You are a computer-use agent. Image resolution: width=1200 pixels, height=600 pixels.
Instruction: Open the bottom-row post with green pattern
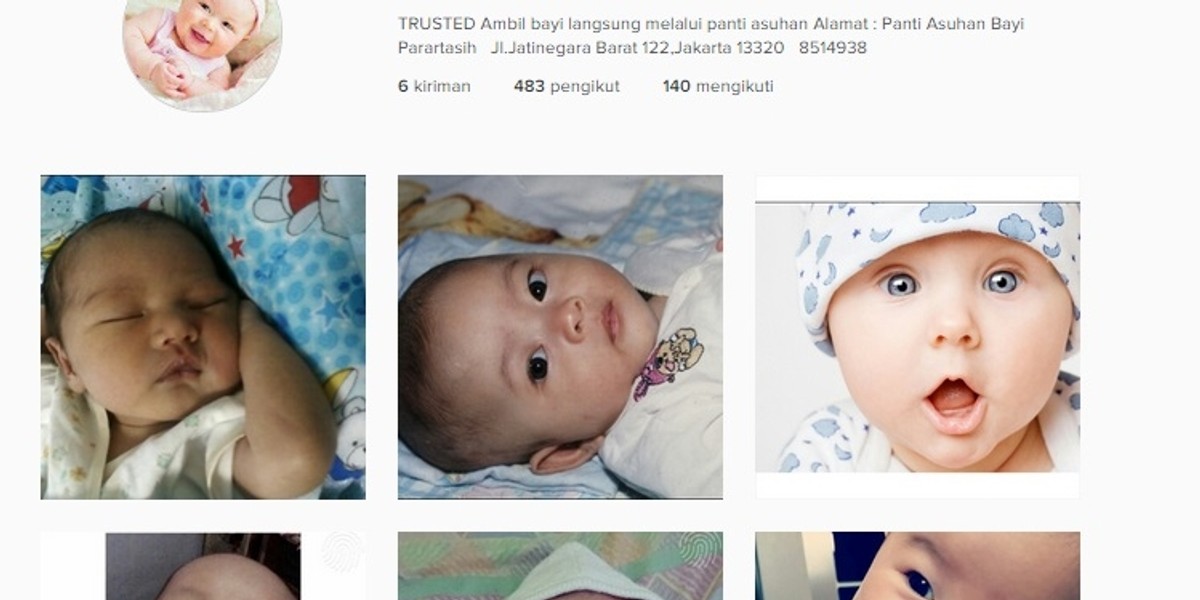tap(560, 567)
